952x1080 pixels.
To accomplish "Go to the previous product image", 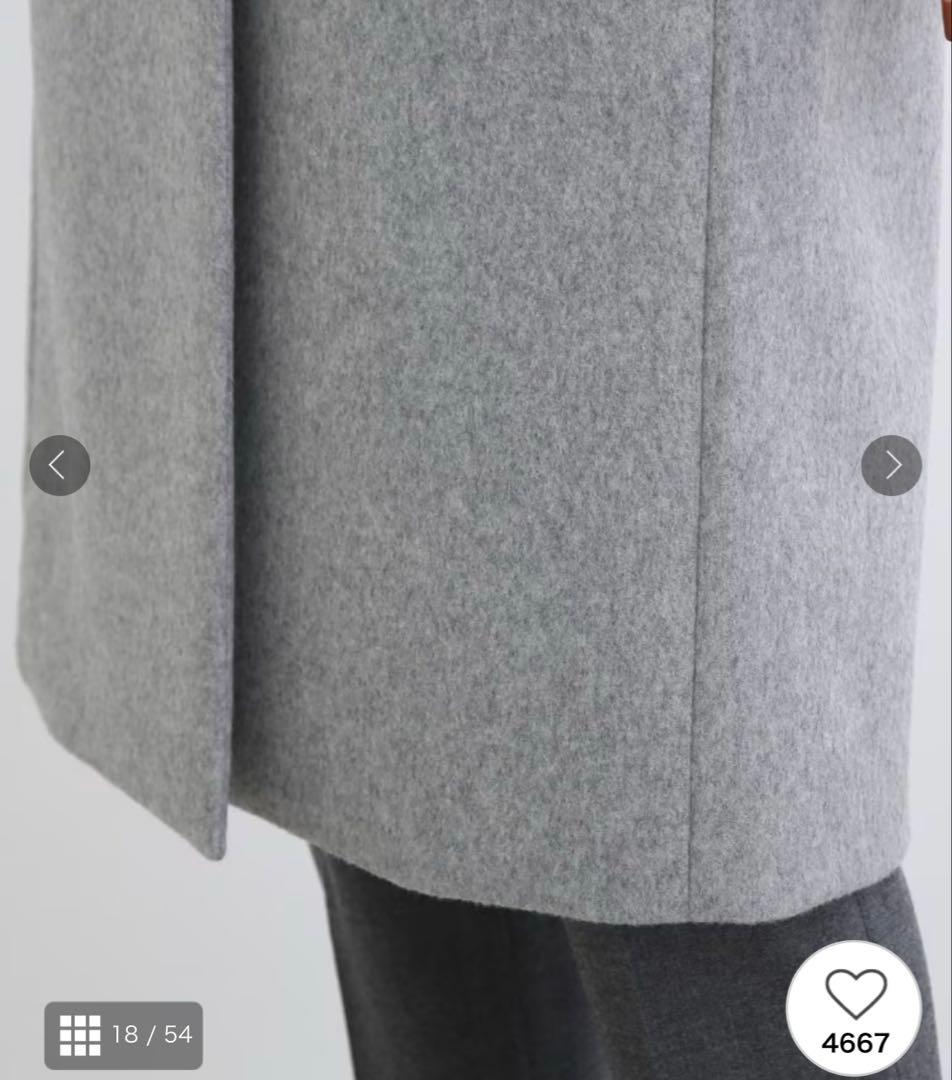I will click(x=59, y=465).
